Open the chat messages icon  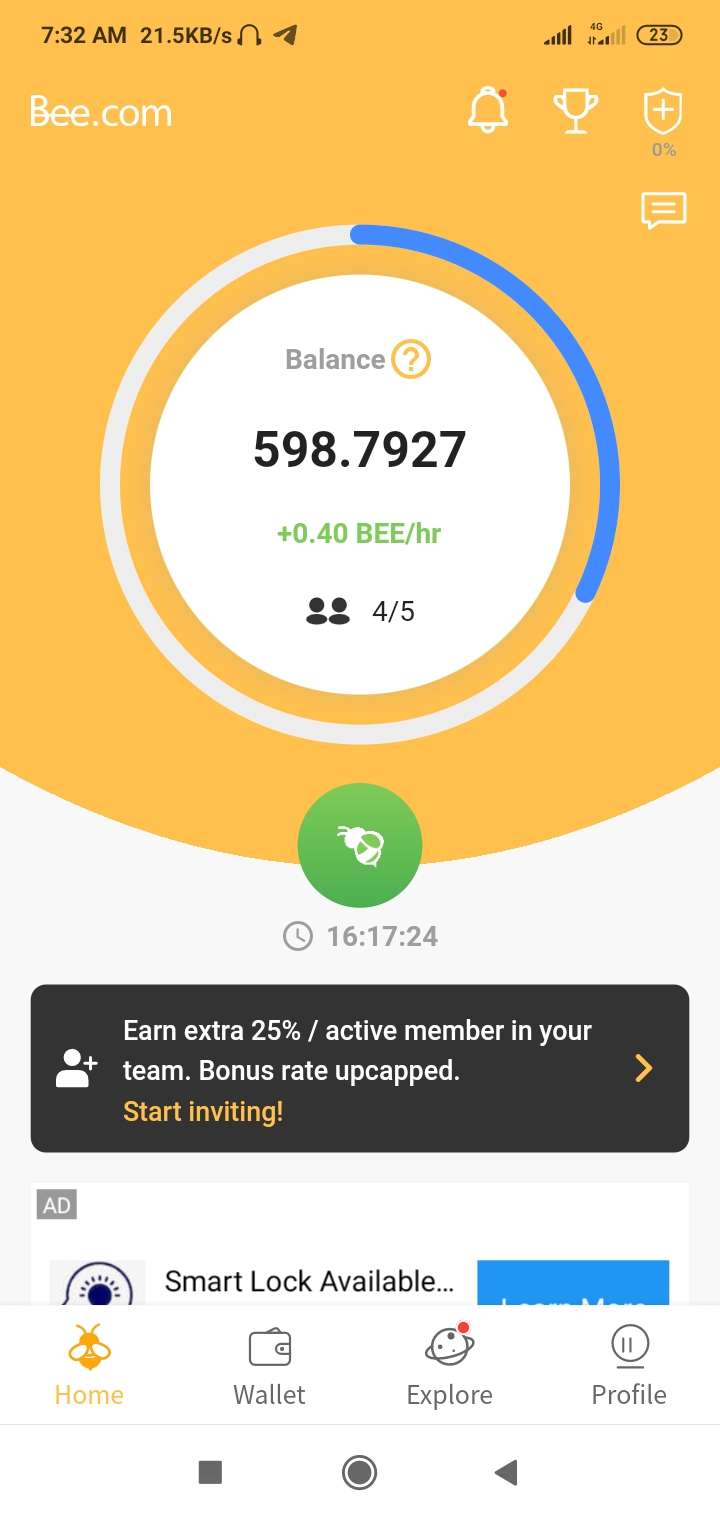[x=663, y=210]
